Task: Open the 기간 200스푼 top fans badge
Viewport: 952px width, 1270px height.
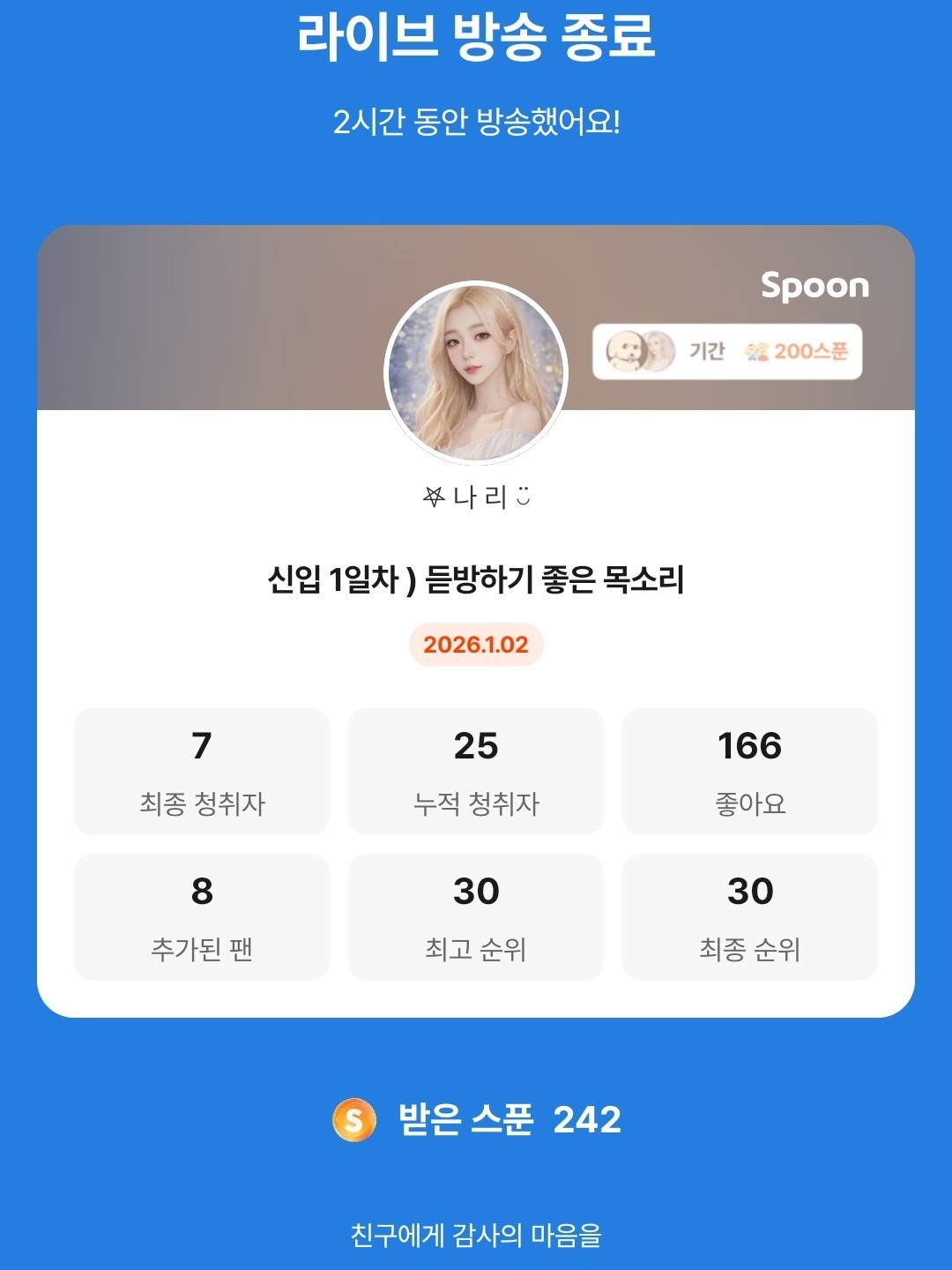Action: 726,352
